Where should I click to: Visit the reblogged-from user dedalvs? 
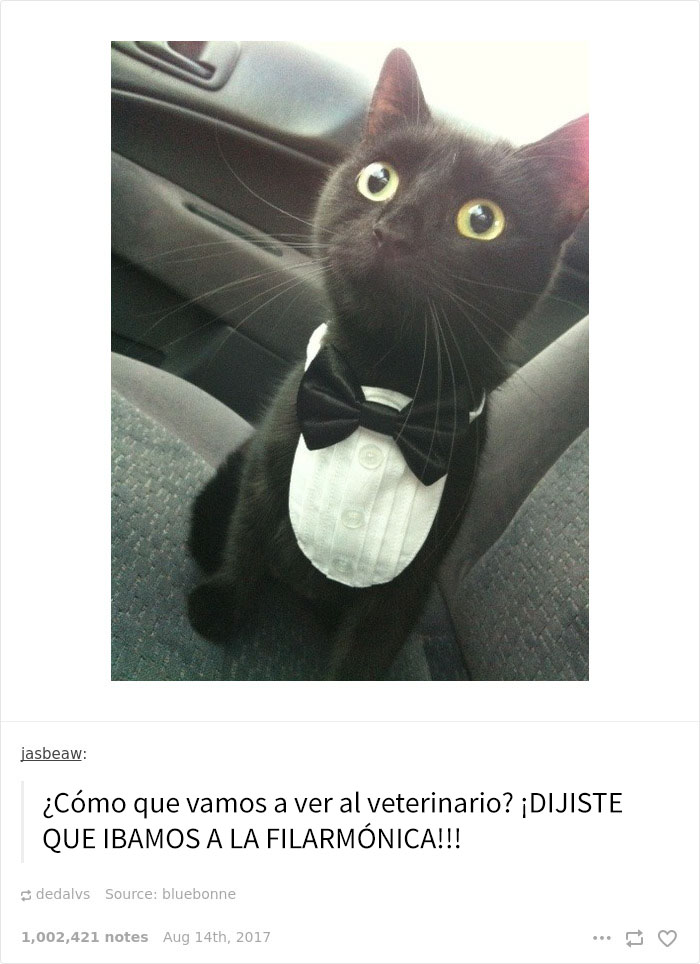point(62,894)
